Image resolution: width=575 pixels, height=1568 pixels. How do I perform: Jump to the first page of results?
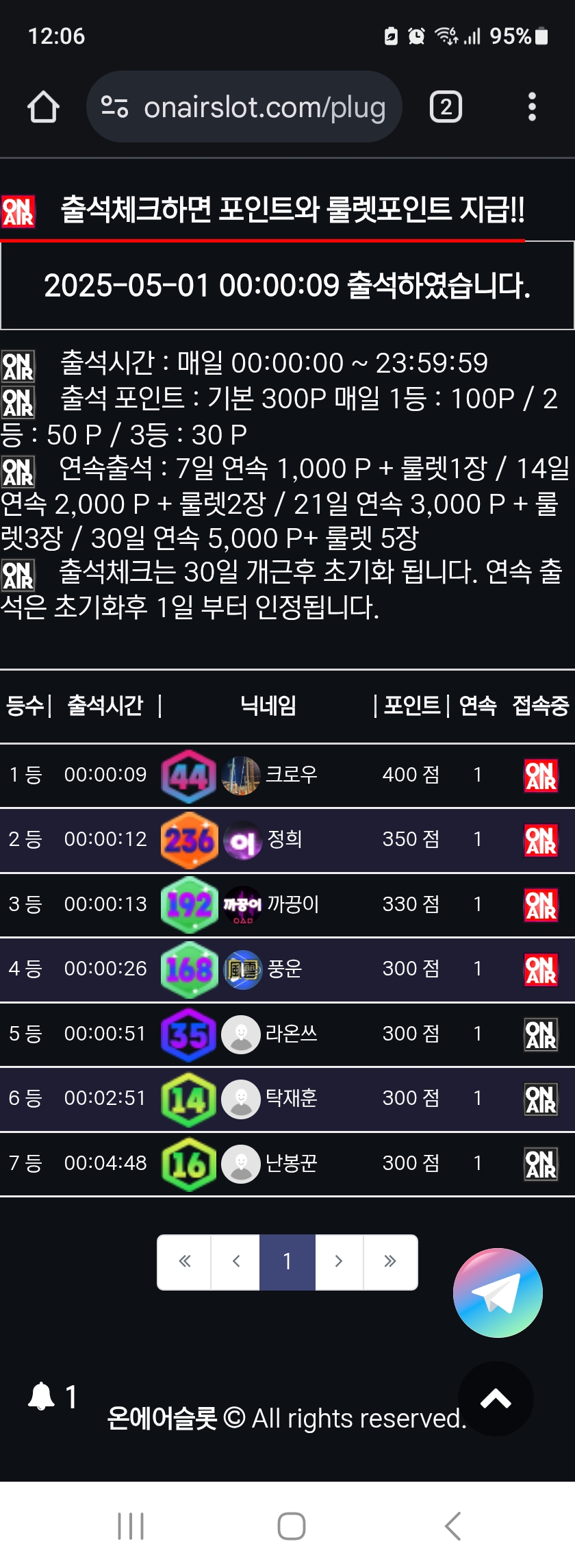184,1261
